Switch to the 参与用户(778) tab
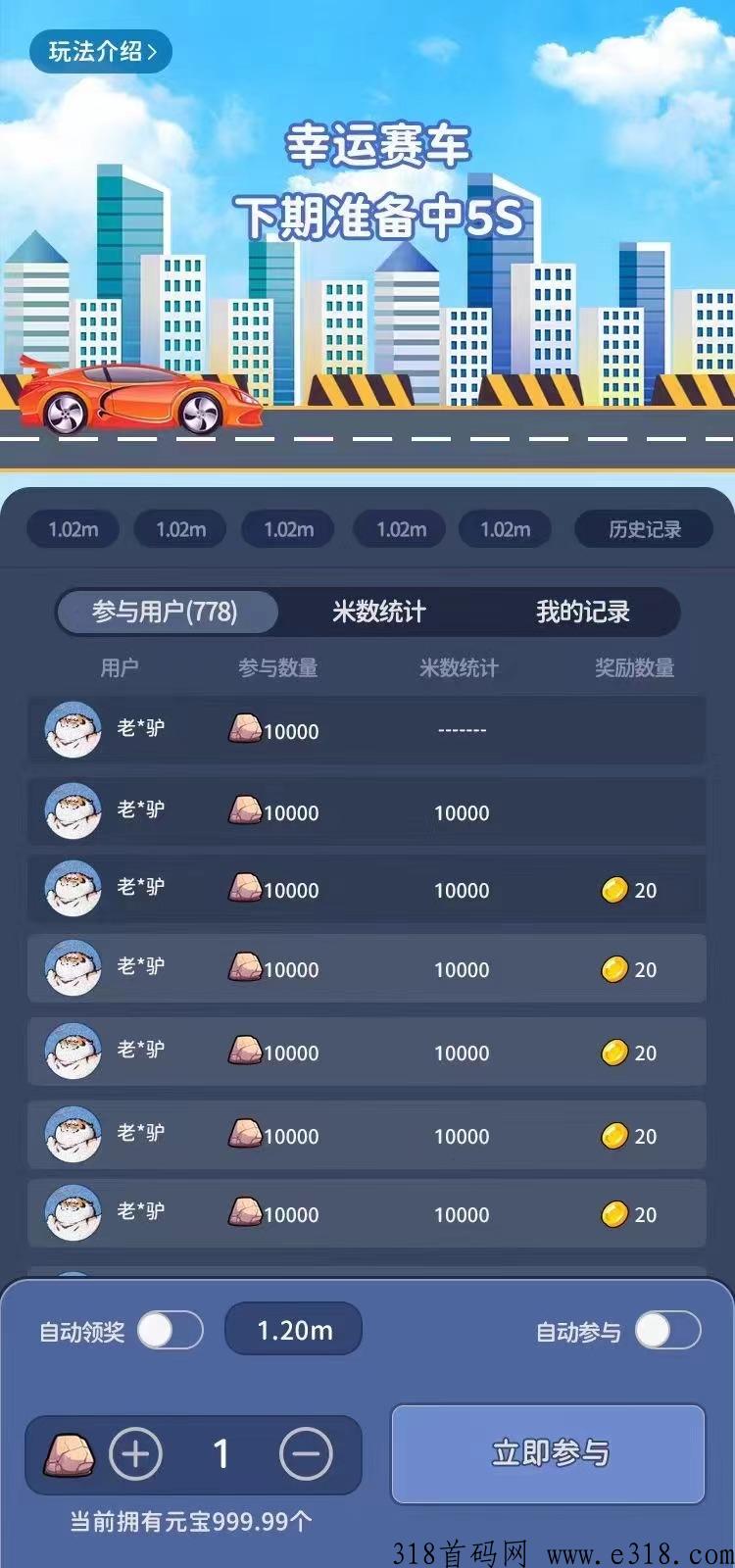Screen dimensions: 735x1568 (x=166, y=612)
